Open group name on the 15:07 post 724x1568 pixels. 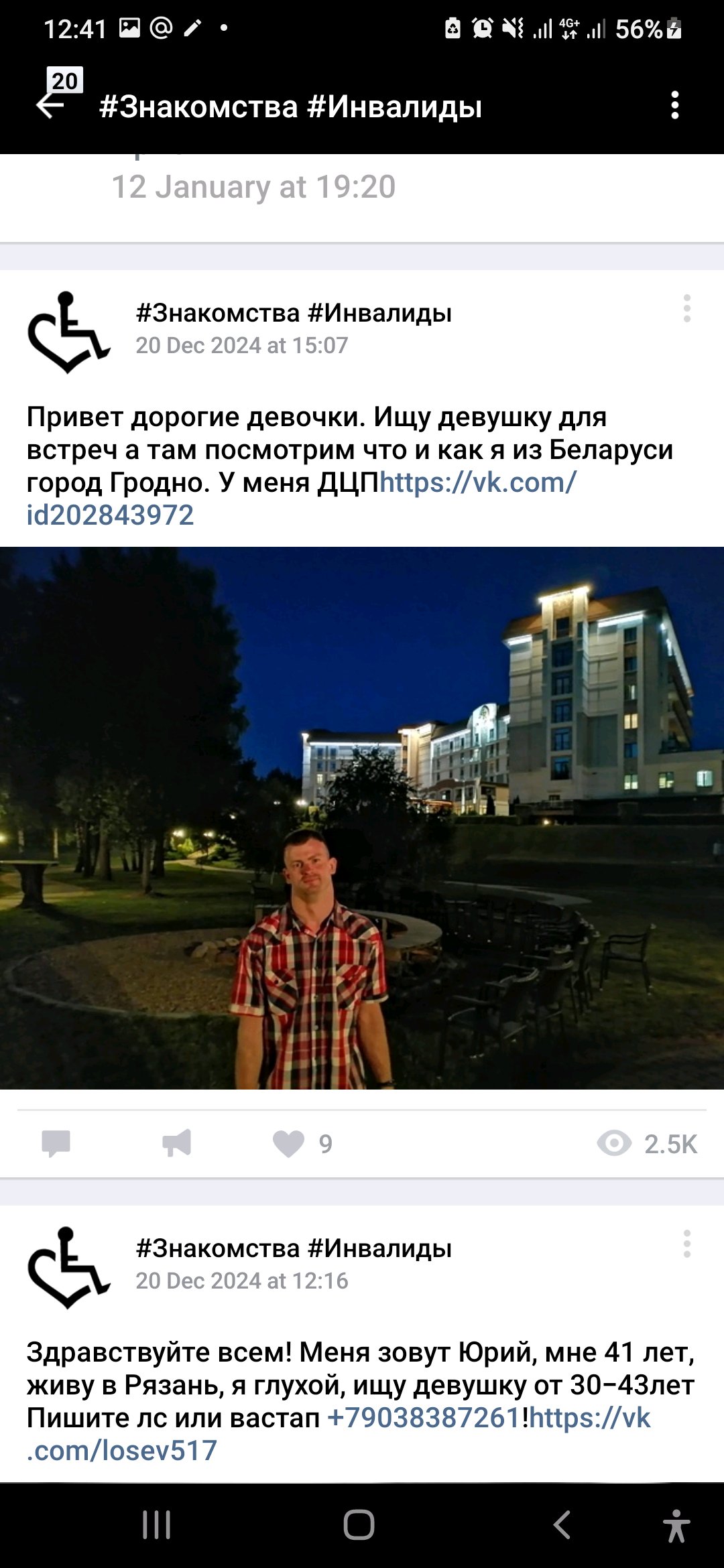click(294, 313)
